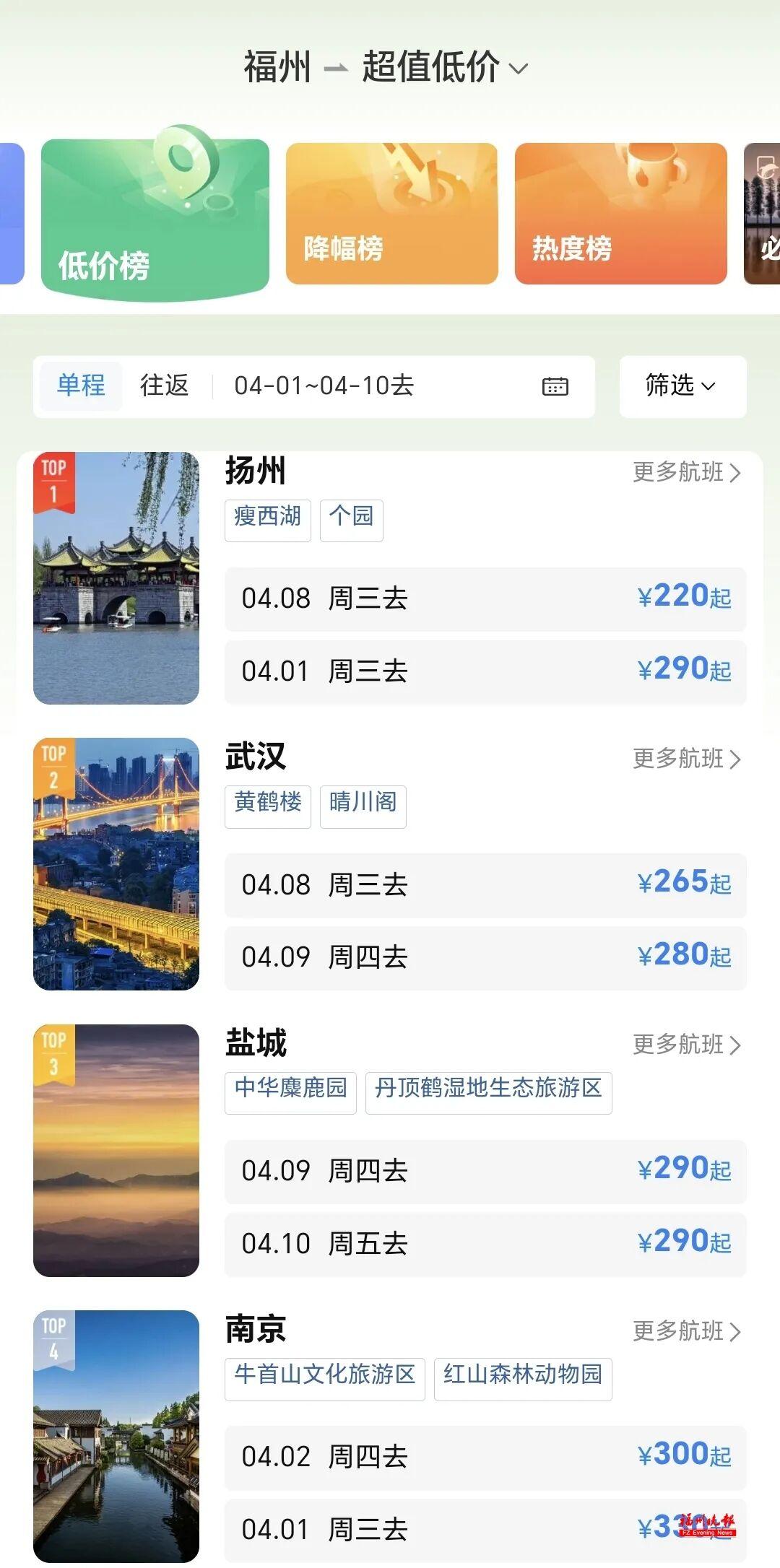Select the 低价榜 ranking card
This screenshot has width=780, height=1568.
coord(155,218)
